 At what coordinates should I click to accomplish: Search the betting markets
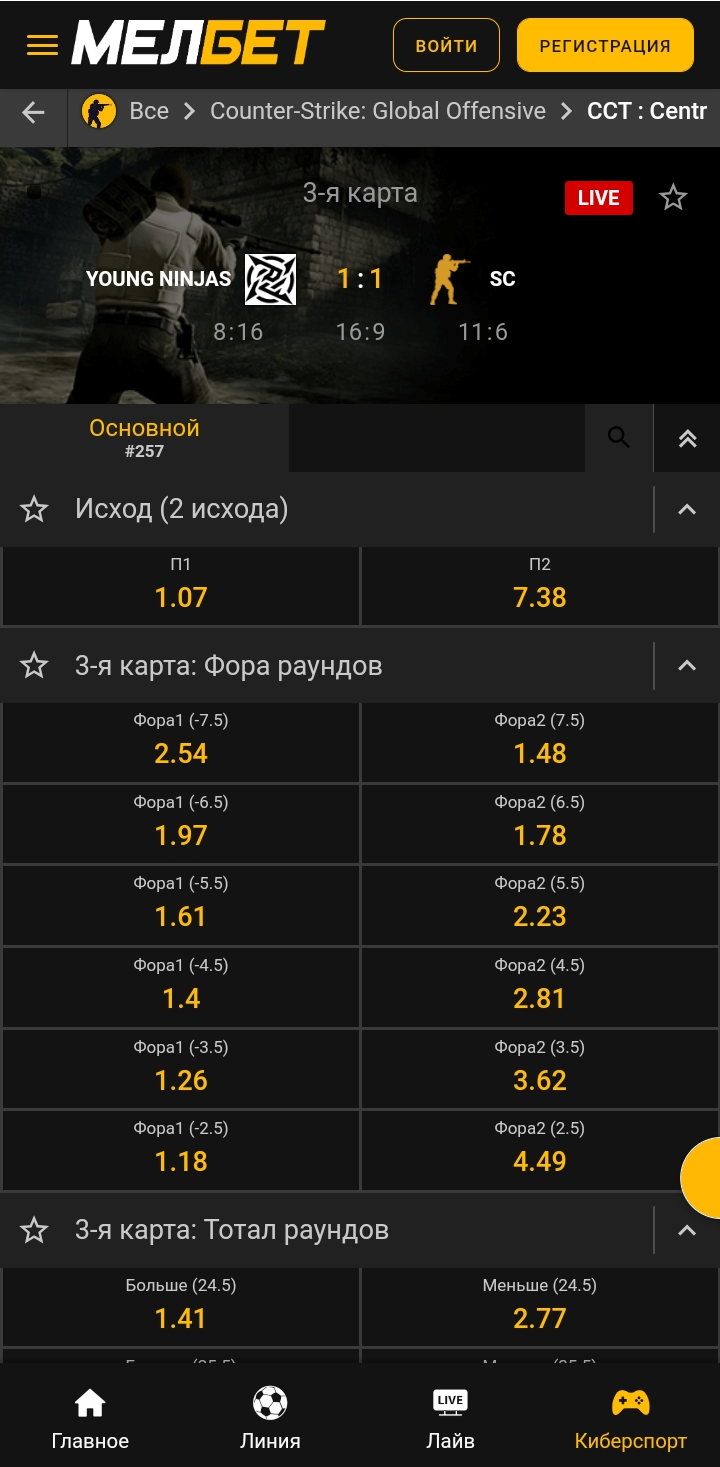[619, 438]
